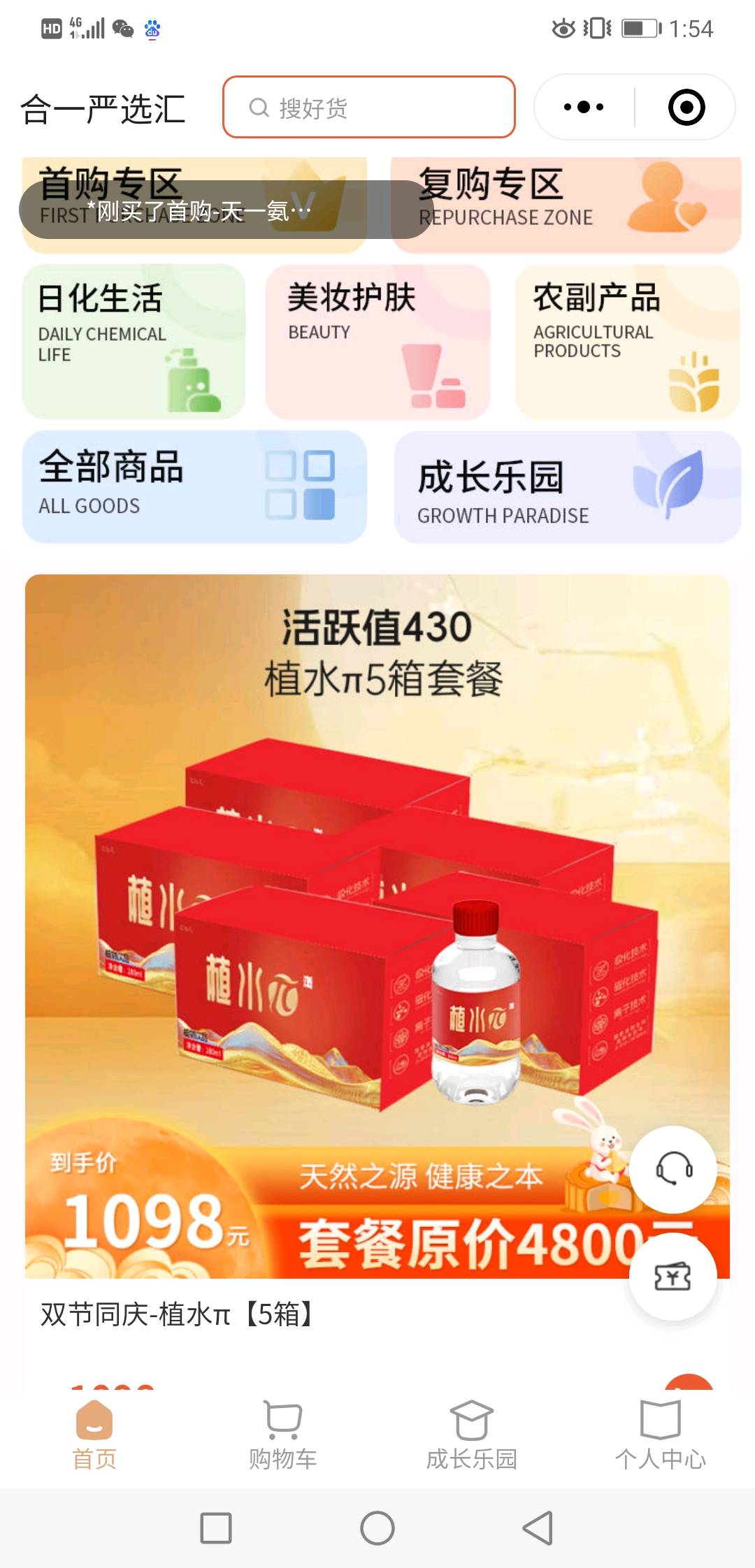Viewport: 755px width, 1568px height.
Task: Browse the 美妆护肤 beauty category
Action: click(377, 341)
